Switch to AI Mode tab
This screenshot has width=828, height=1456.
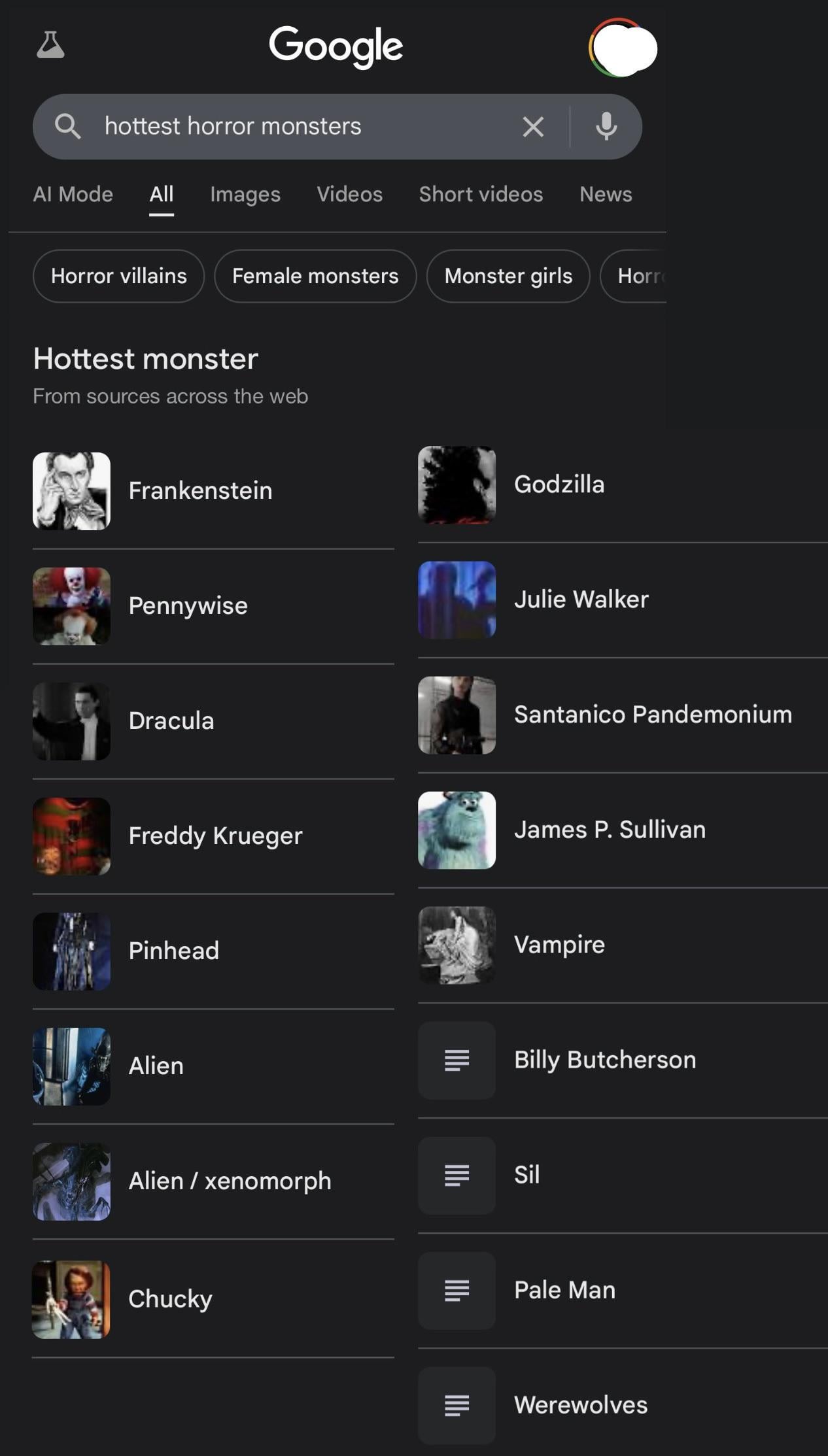pyautogui.click(x=73, y=194)
